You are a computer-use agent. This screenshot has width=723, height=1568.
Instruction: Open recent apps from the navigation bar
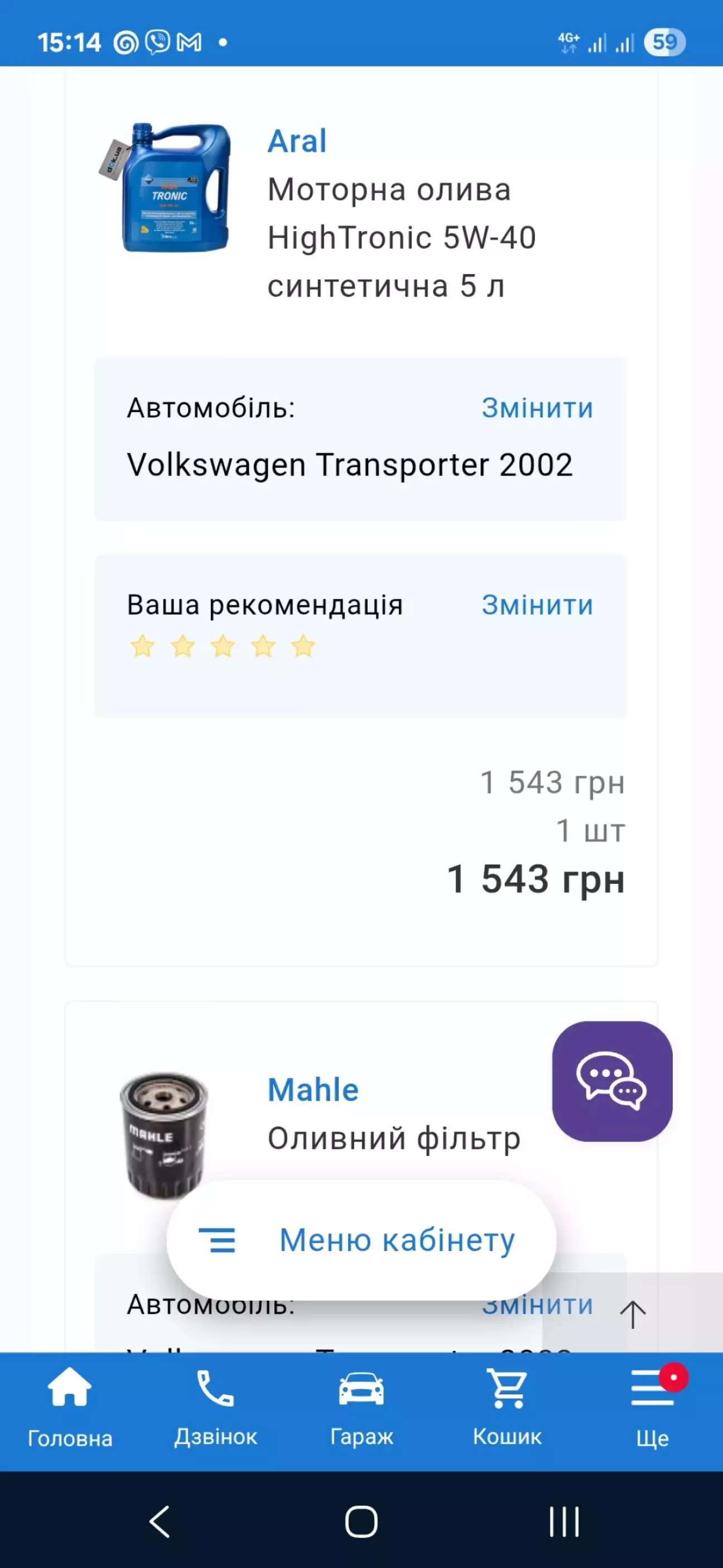tap(563, 1521)
